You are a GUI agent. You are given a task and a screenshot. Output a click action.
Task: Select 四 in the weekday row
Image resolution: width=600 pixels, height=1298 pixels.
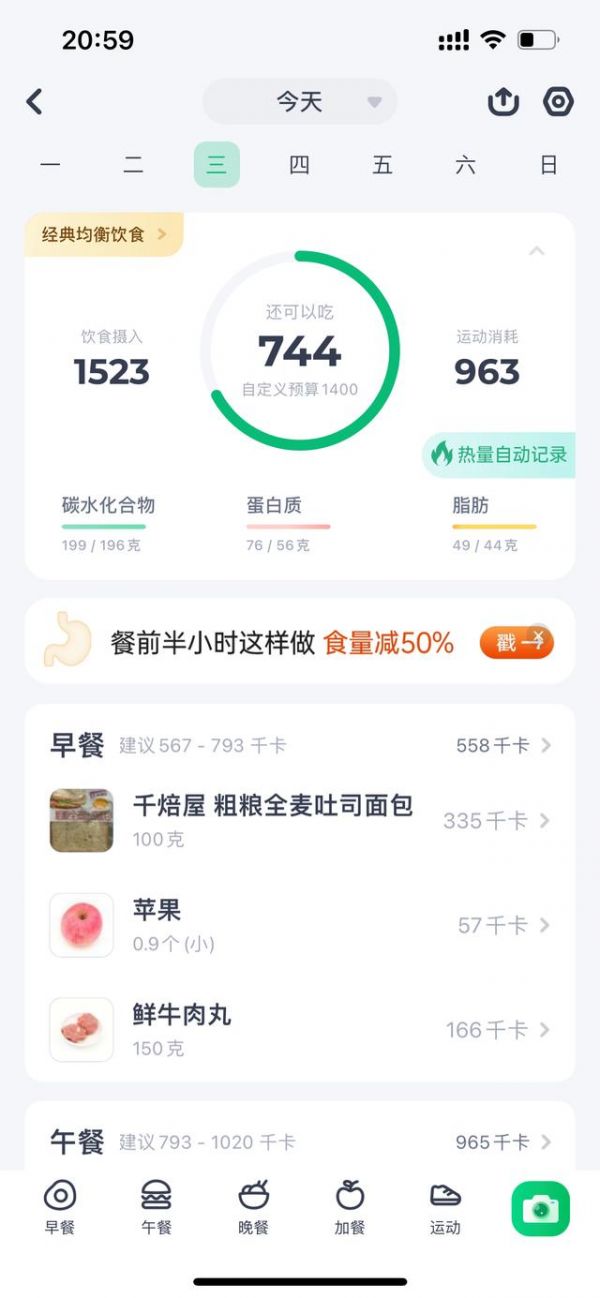pos(299,166)
